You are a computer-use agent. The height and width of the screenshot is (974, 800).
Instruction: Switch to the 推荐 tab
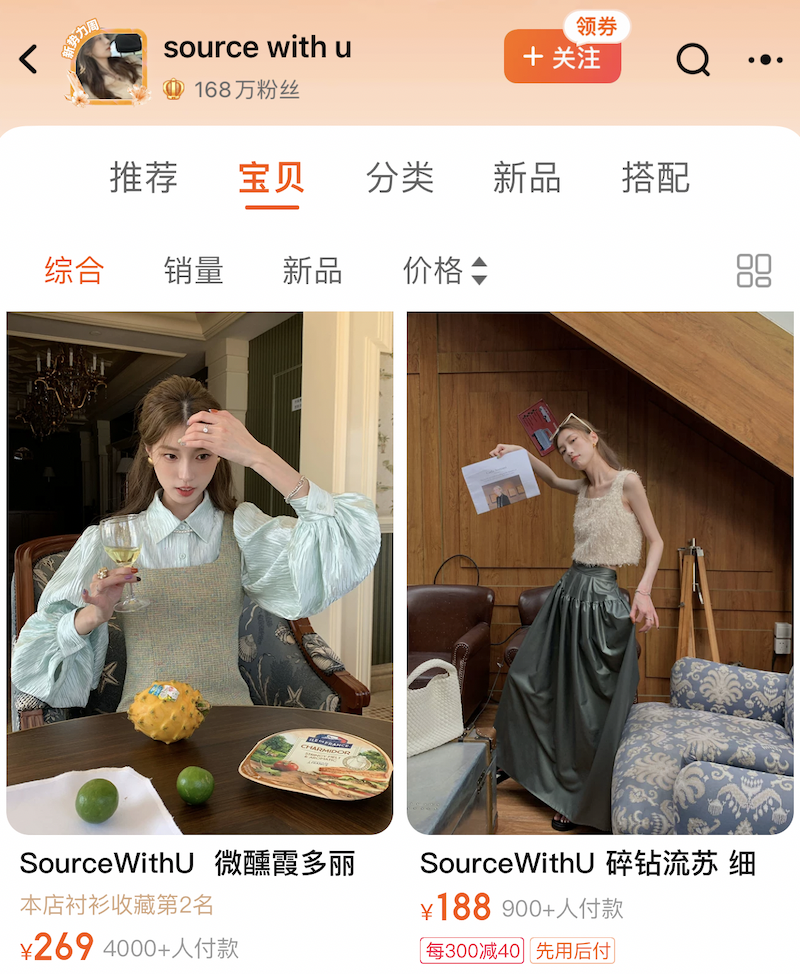(x=144, y=178)
